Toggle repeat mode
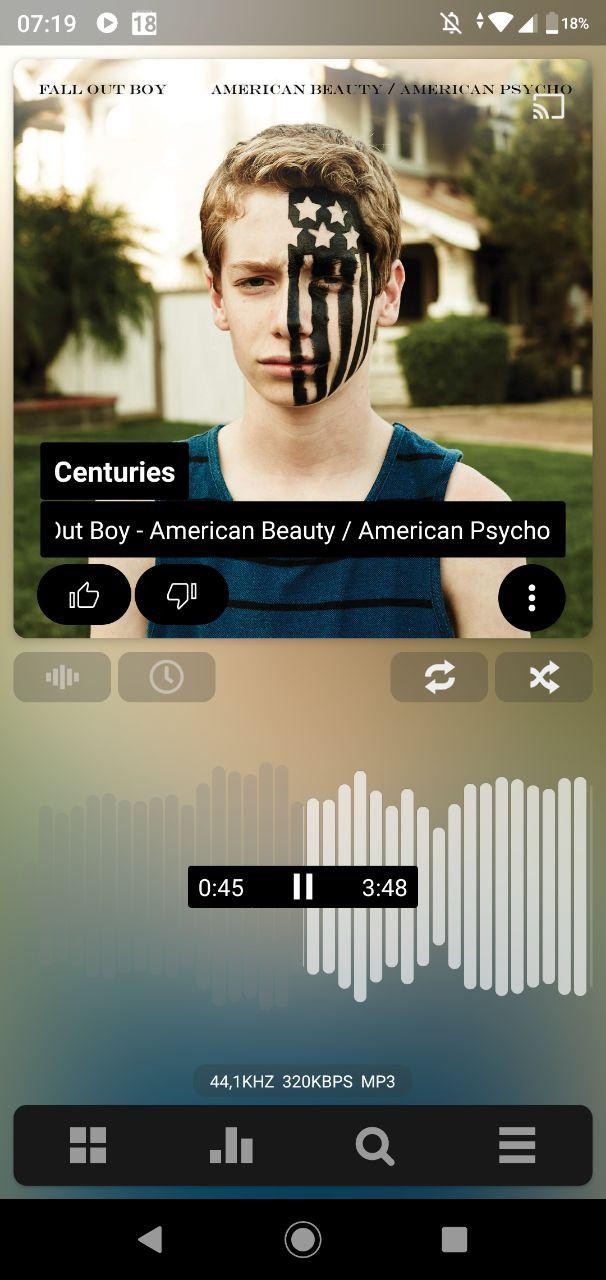Screen dimensions: 606x1280 439,677
